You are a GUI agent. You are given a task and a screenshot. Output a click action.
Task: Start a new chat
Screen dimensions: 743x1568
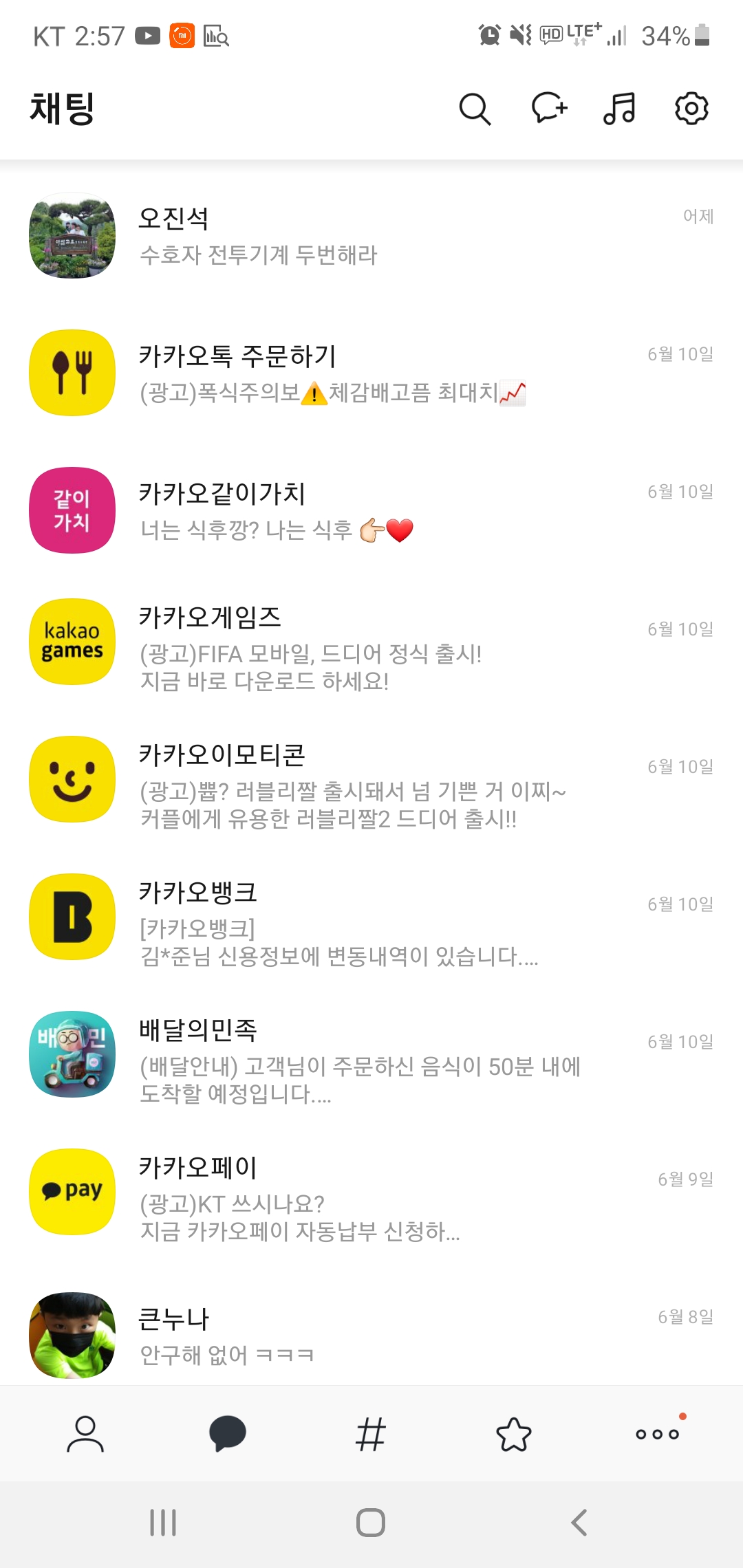(x=549, y=109)
